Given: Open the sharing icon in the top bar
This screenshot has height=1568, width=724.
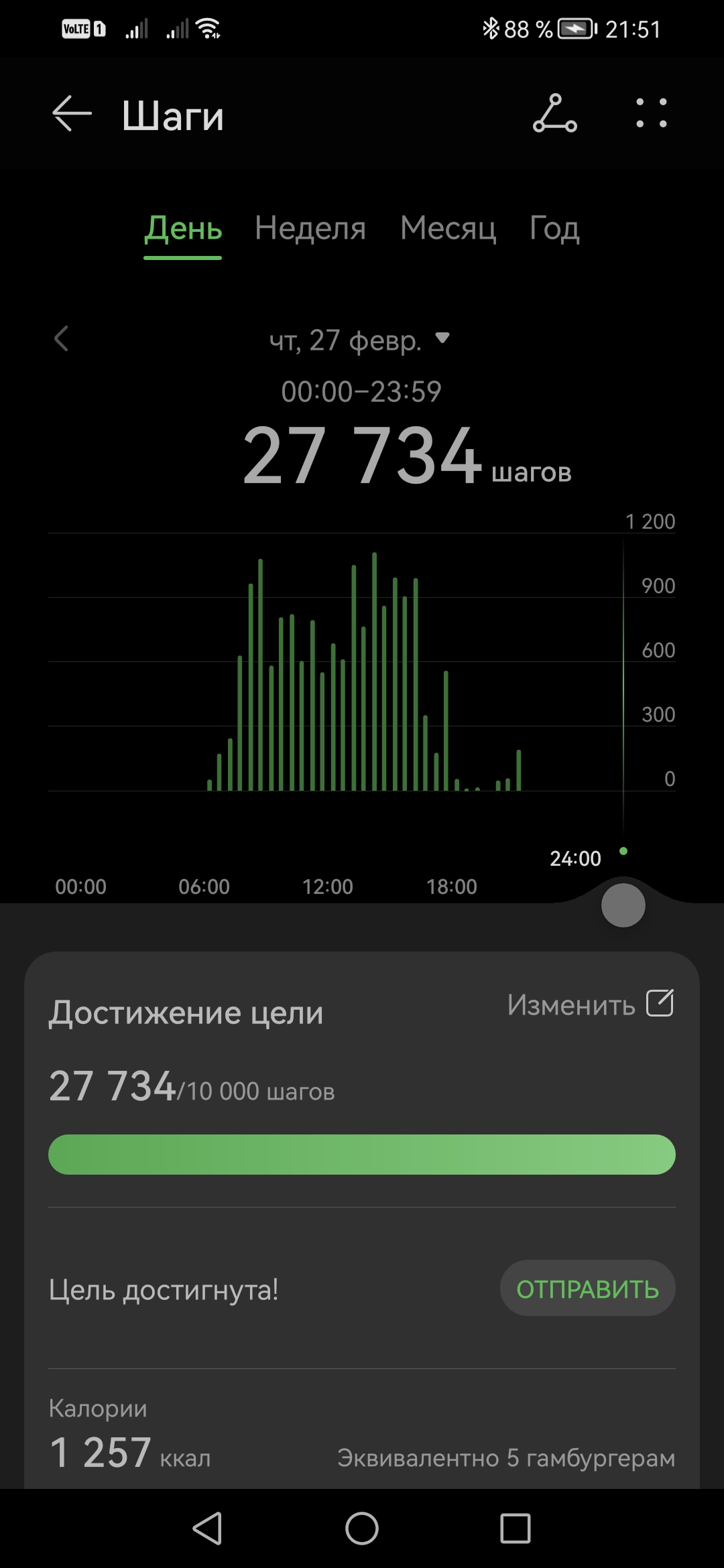Looking at the screenshot, I should (555, 113).
